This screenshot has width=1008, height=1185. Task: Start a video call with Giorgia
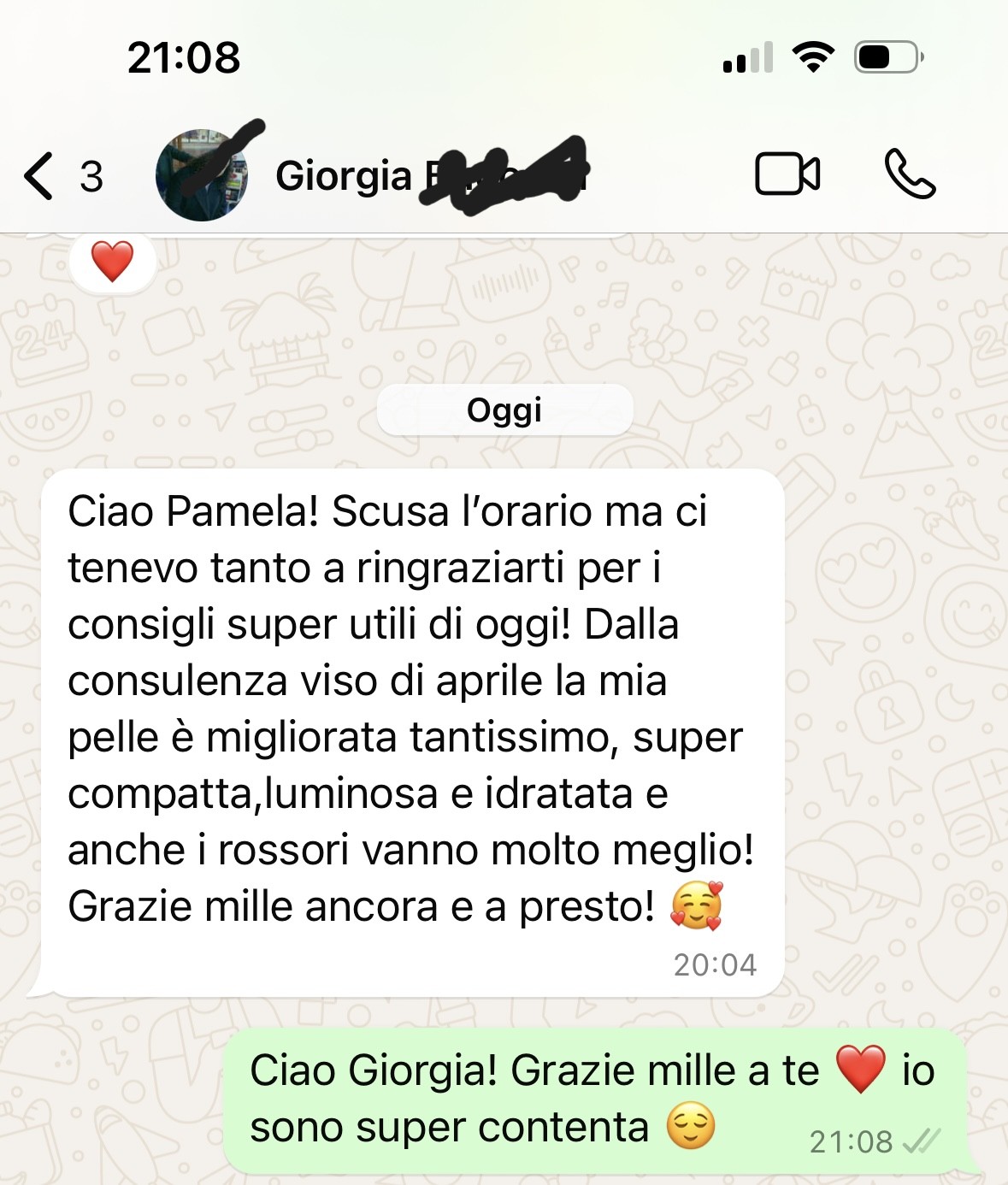[x=787, y=174]
